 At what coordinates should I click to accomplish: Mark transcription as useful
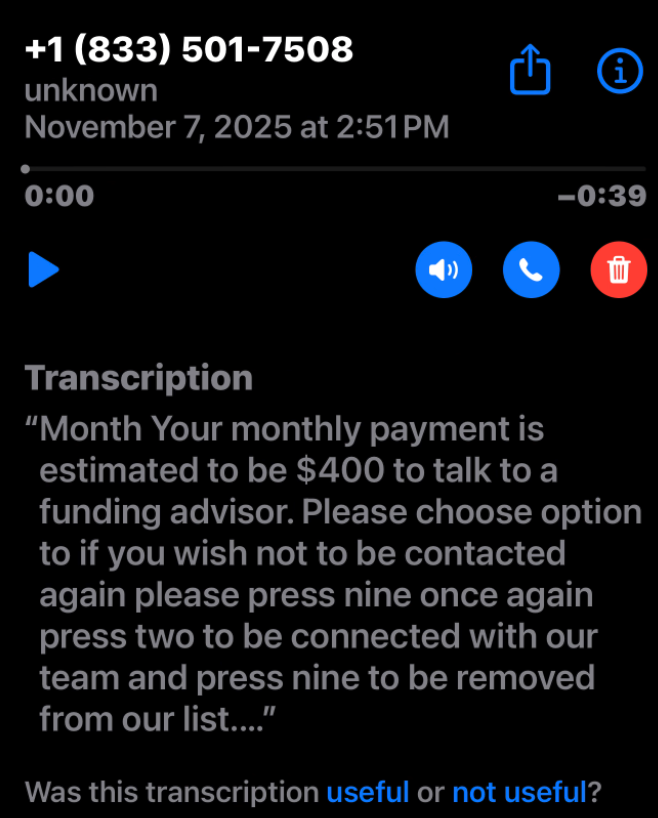pos(368,793)
